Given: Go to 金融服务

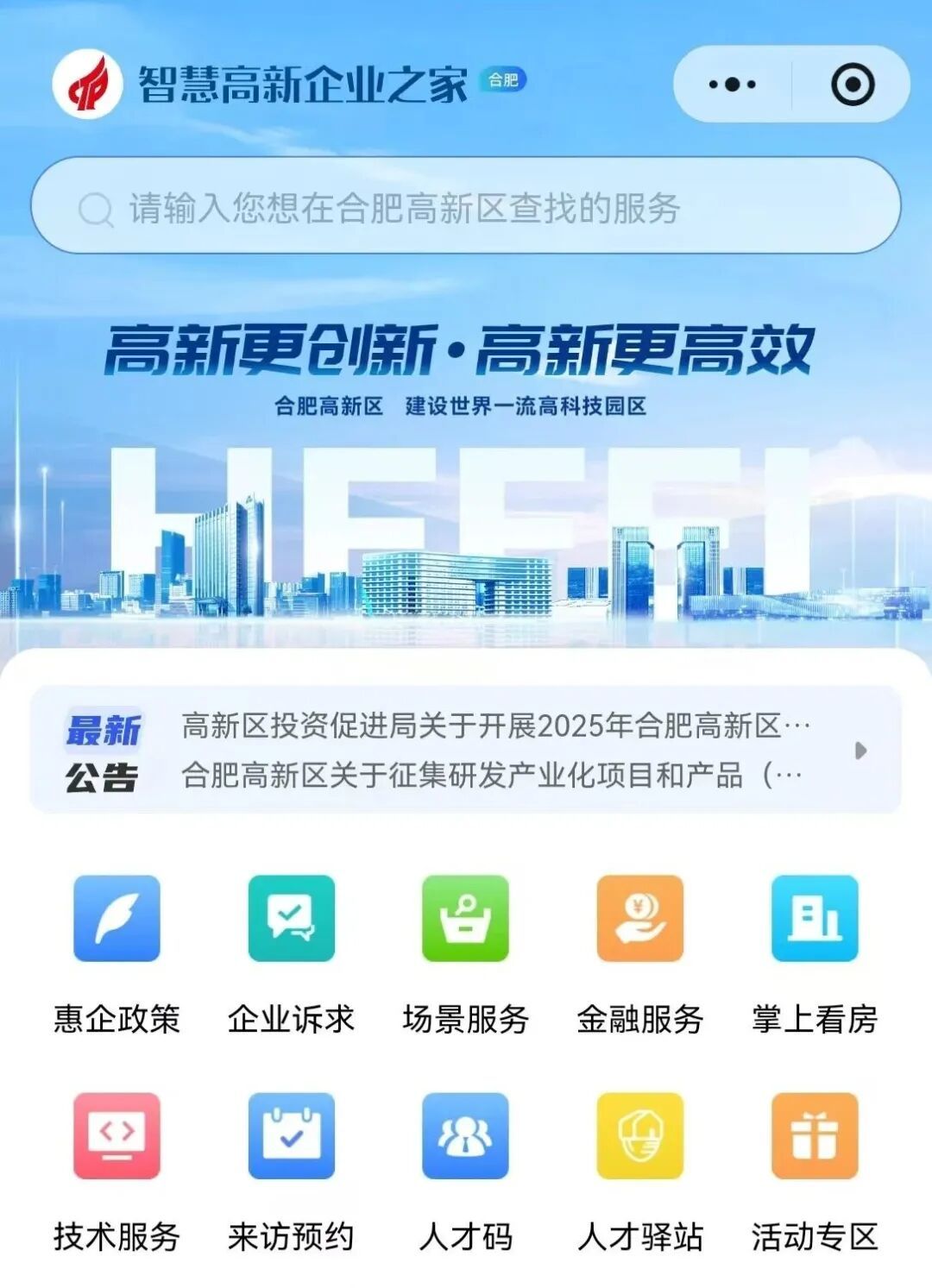Looking at the screenshot, I should pos(639,920).
